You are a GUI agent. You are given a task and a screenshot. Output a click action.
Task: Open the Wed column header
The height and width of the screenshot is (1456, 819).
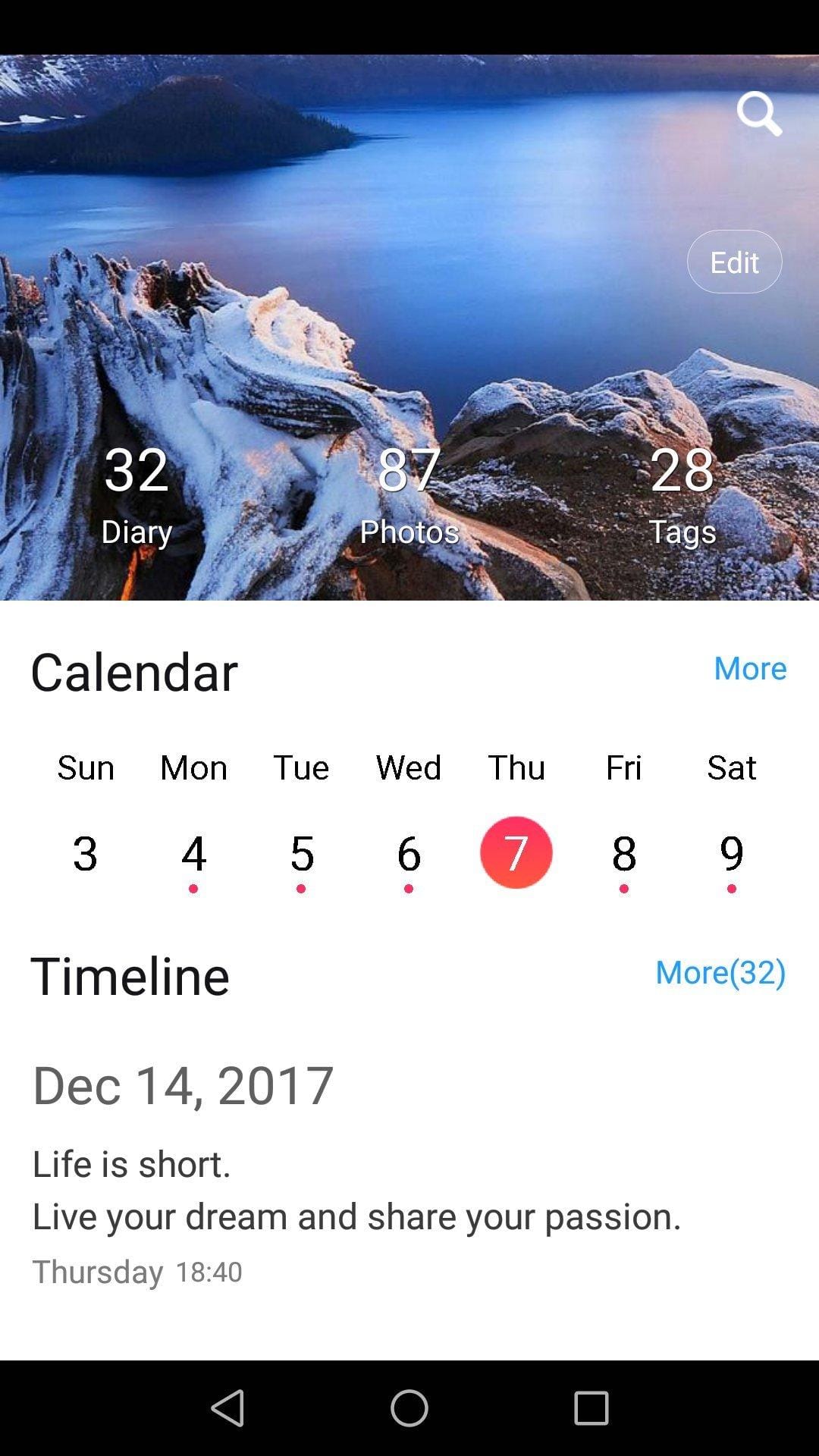408,767
